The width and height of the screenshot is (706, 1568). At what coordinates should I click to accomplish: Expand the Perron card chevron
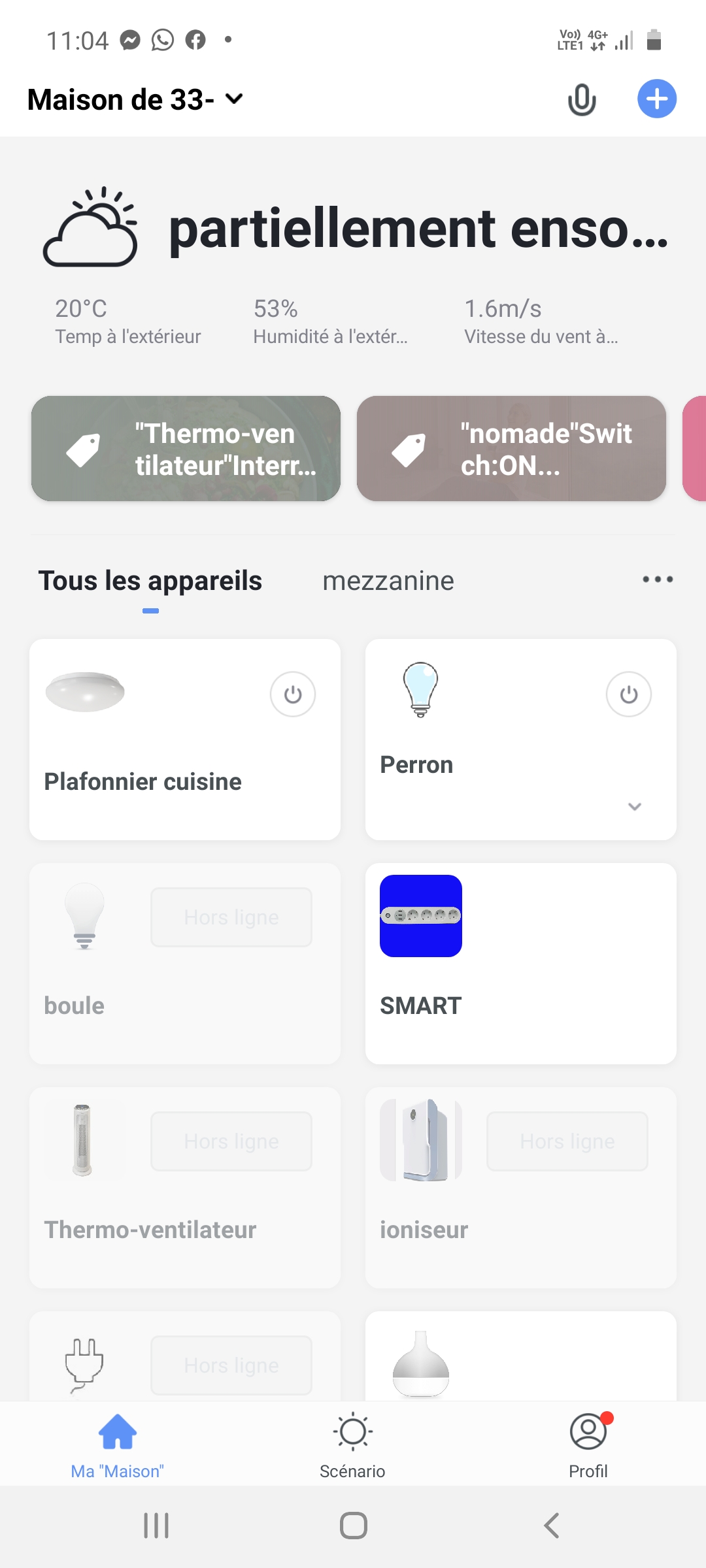pos(635,806)
